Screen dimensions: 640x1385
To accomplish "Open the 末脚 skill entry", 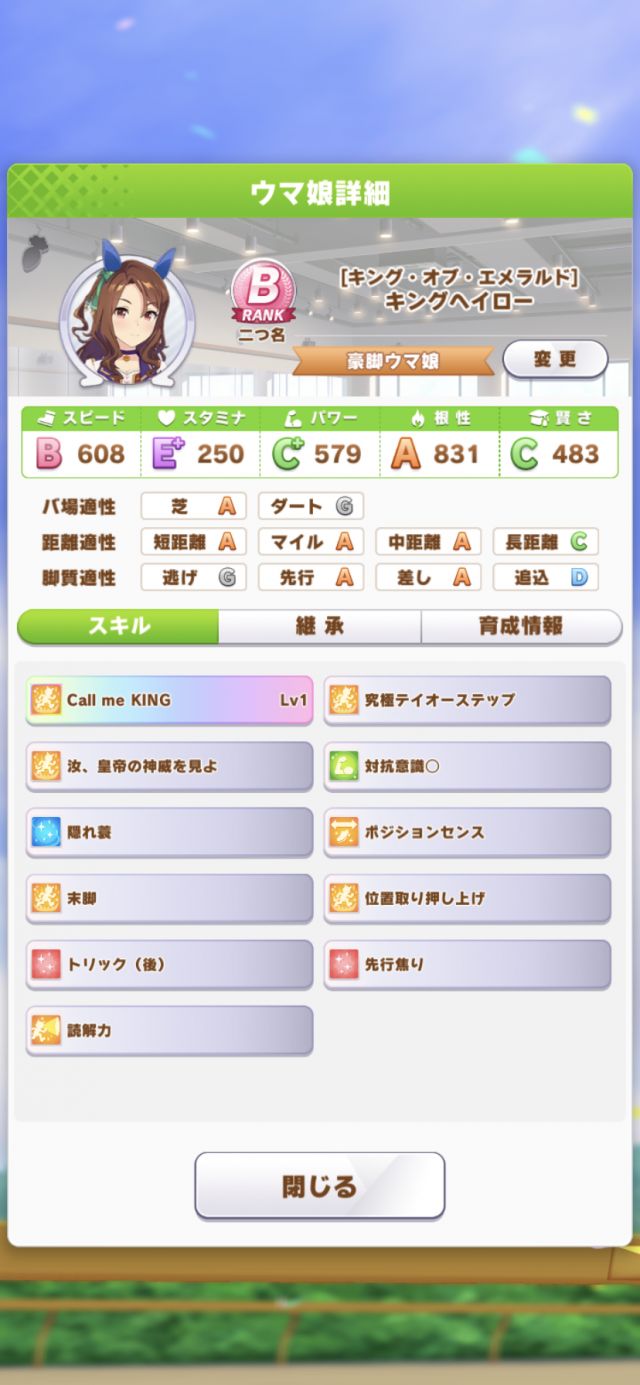I will coord(169,898).
